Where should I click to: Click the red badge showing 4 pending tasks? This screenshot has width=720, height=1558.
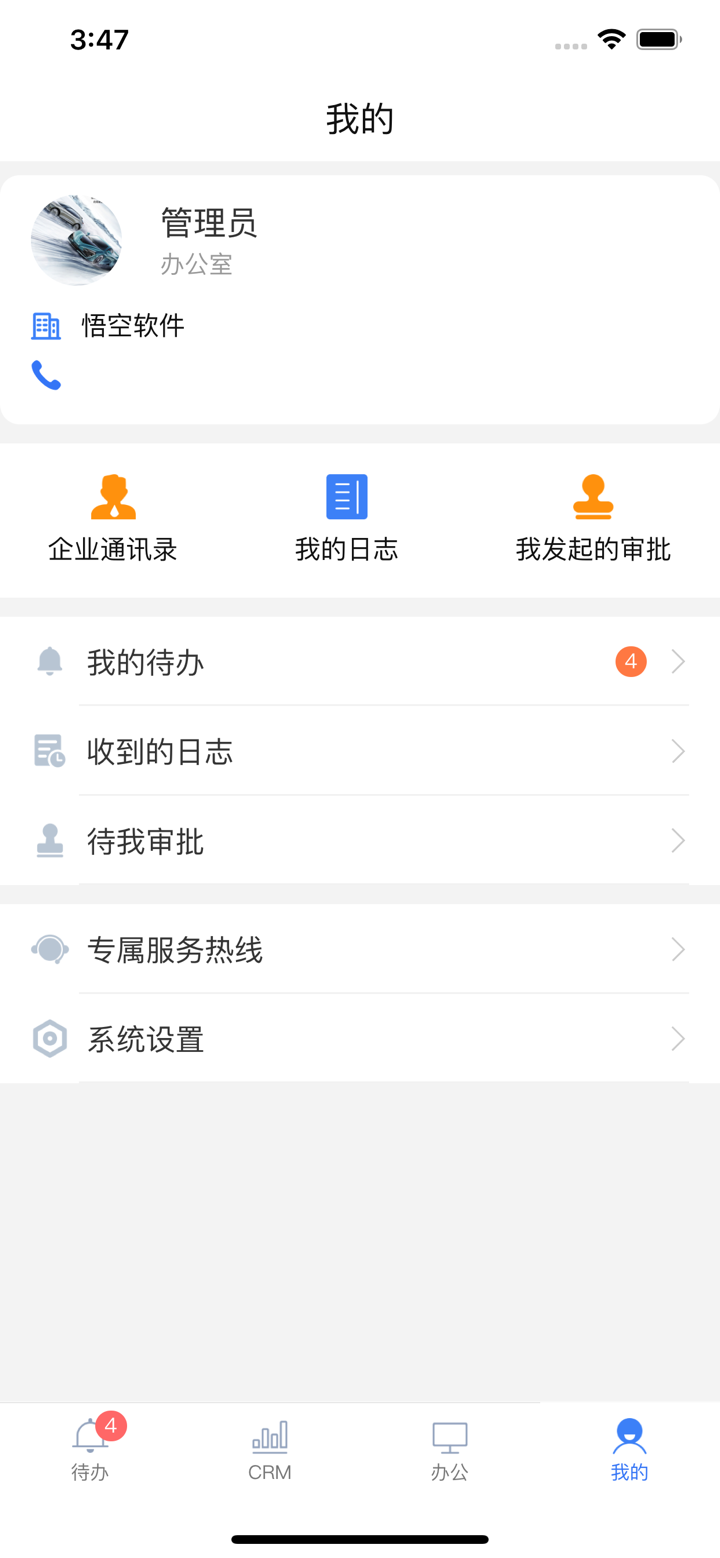tap(630, 661)
